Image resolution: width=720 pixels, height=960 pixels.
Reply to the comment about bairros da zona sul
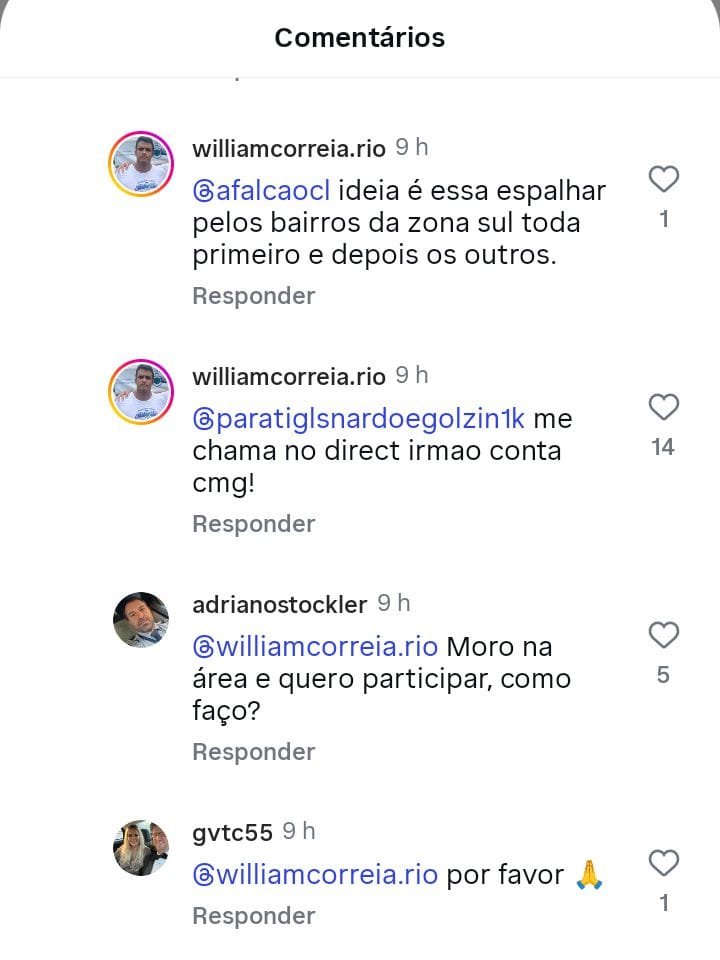click(253, 296)
